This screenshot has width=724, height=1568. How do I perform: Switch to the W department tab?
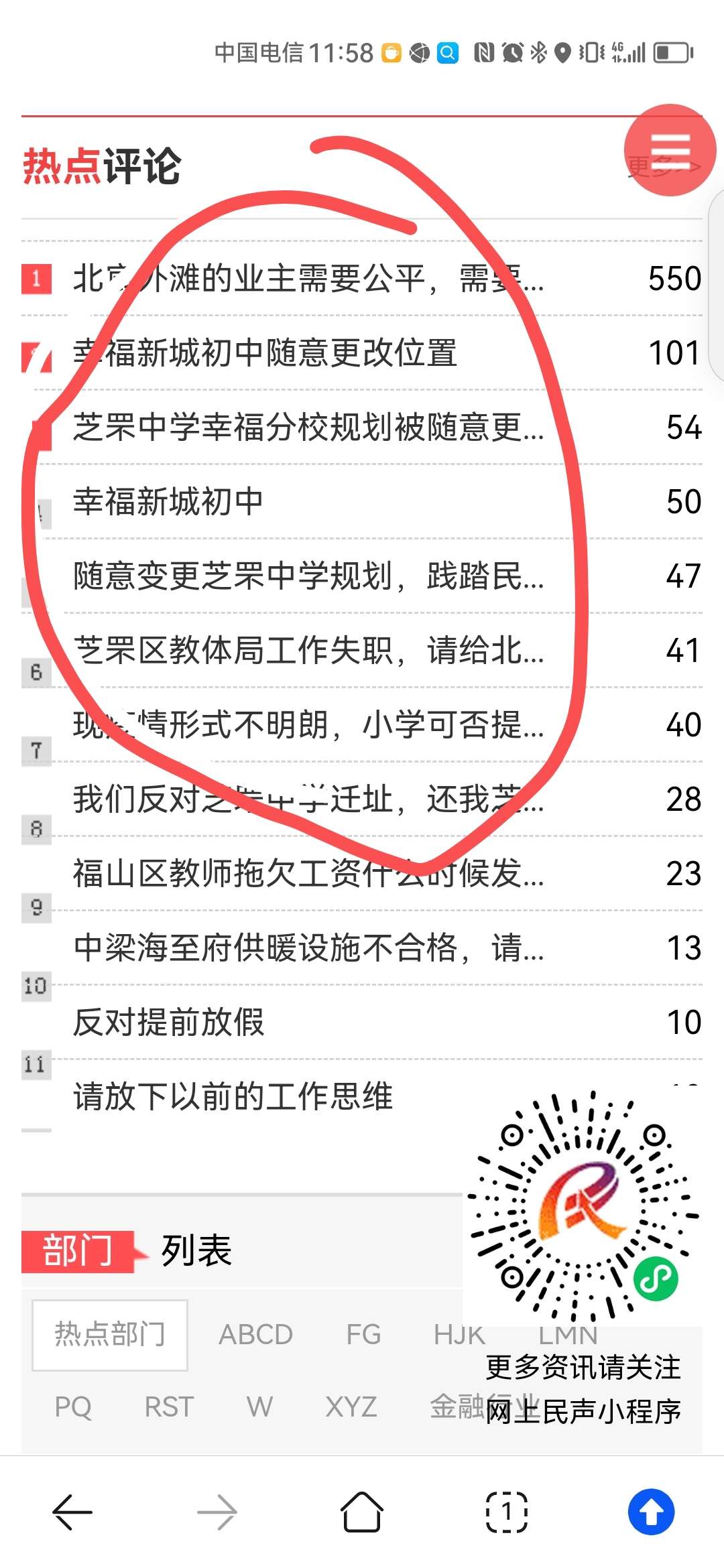click(259, 1407)
